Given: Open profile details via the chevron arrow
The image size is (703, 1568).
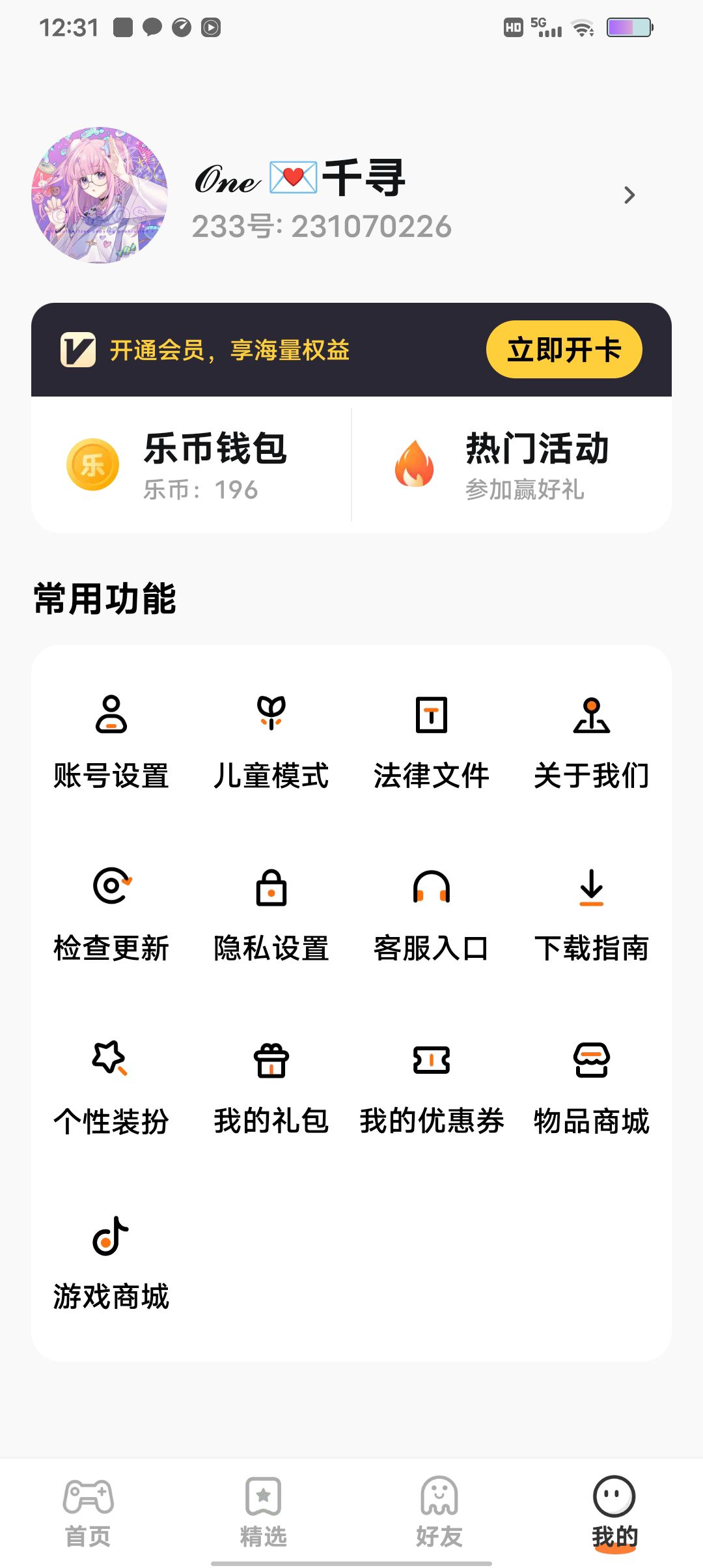Looking at the screenshot, I should [629, 195].
